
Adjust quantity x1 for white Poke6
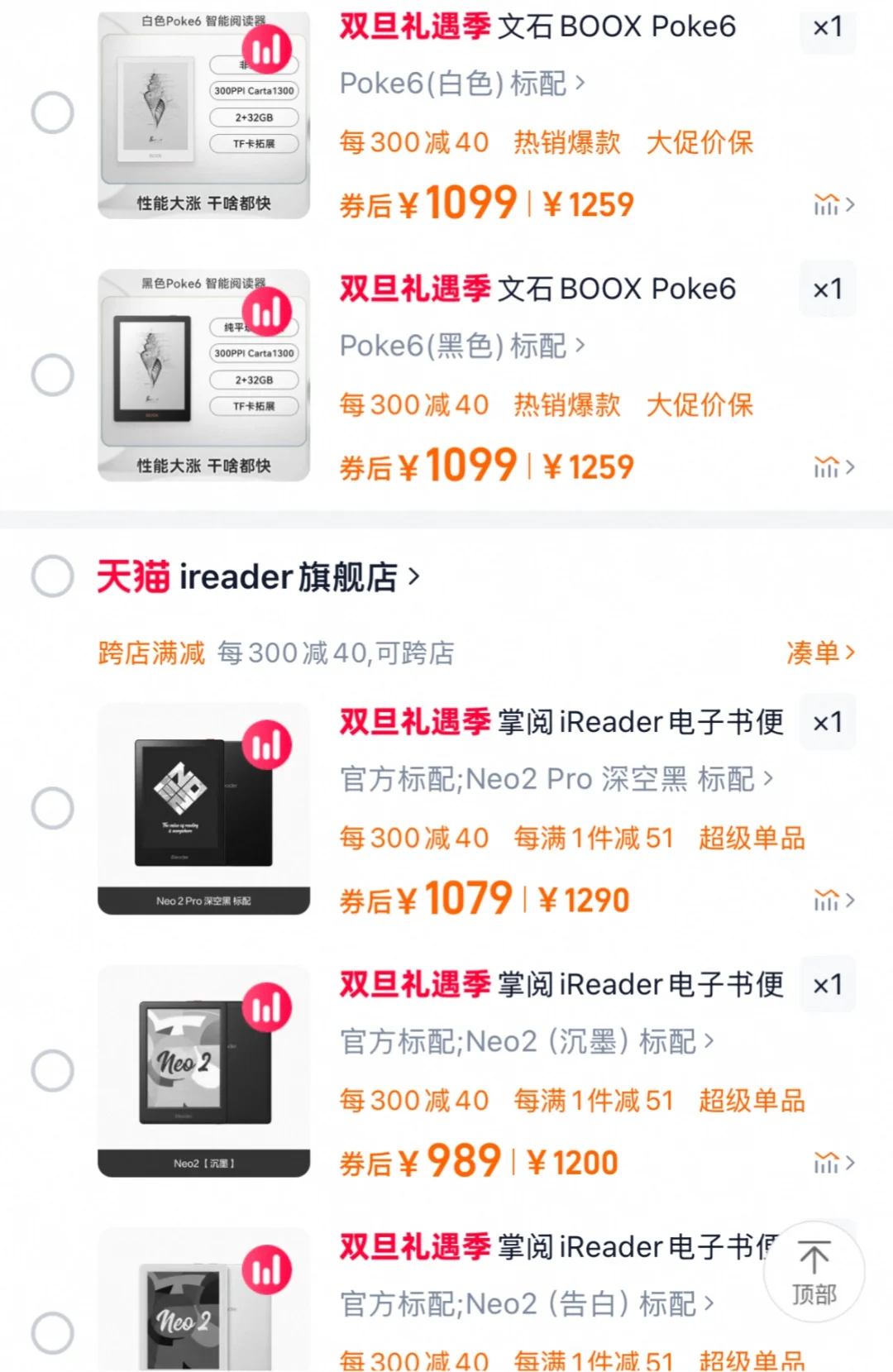tap(828, 27)
